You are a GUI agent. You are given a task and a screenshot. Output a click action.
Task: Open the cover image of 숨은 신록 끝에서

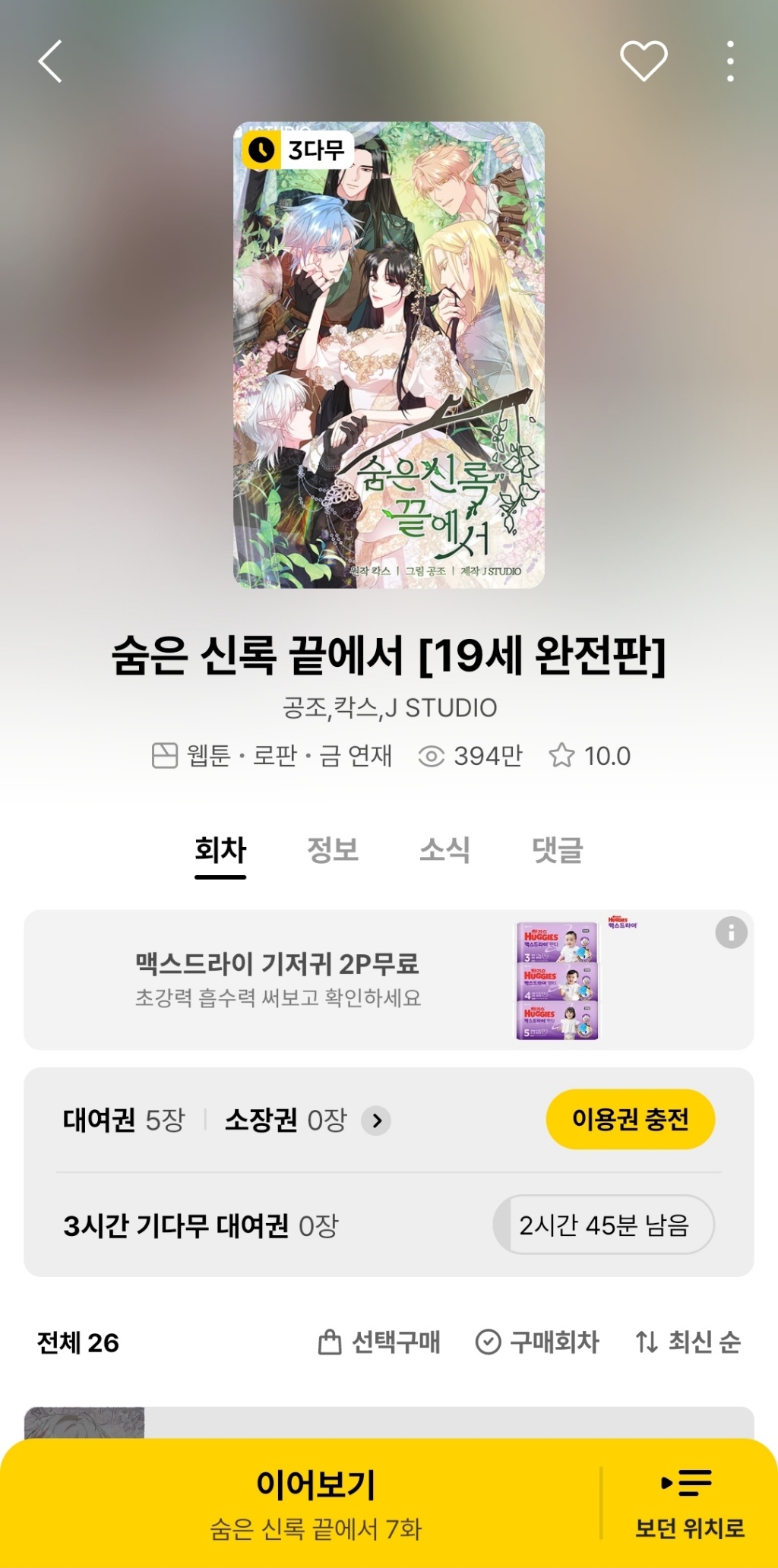[388, 355]
